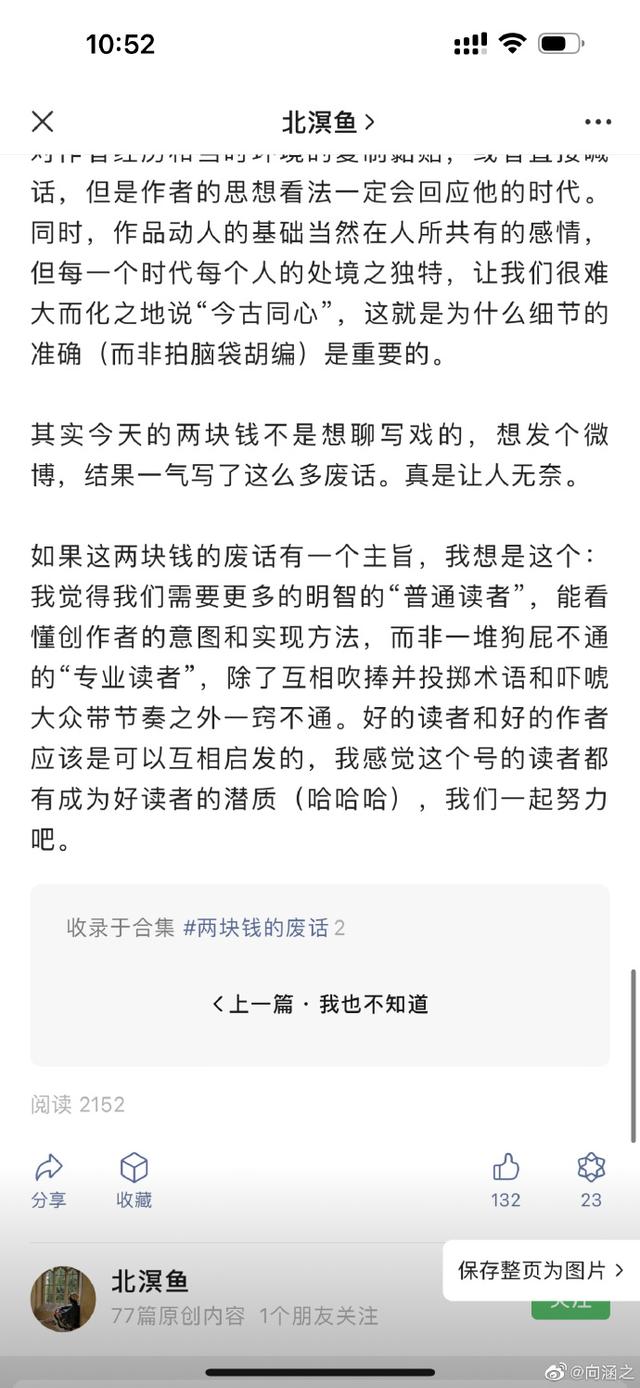This screenshot has width=640, height=1388.
Task: Save whole page as image
Action: [541, 1271]
